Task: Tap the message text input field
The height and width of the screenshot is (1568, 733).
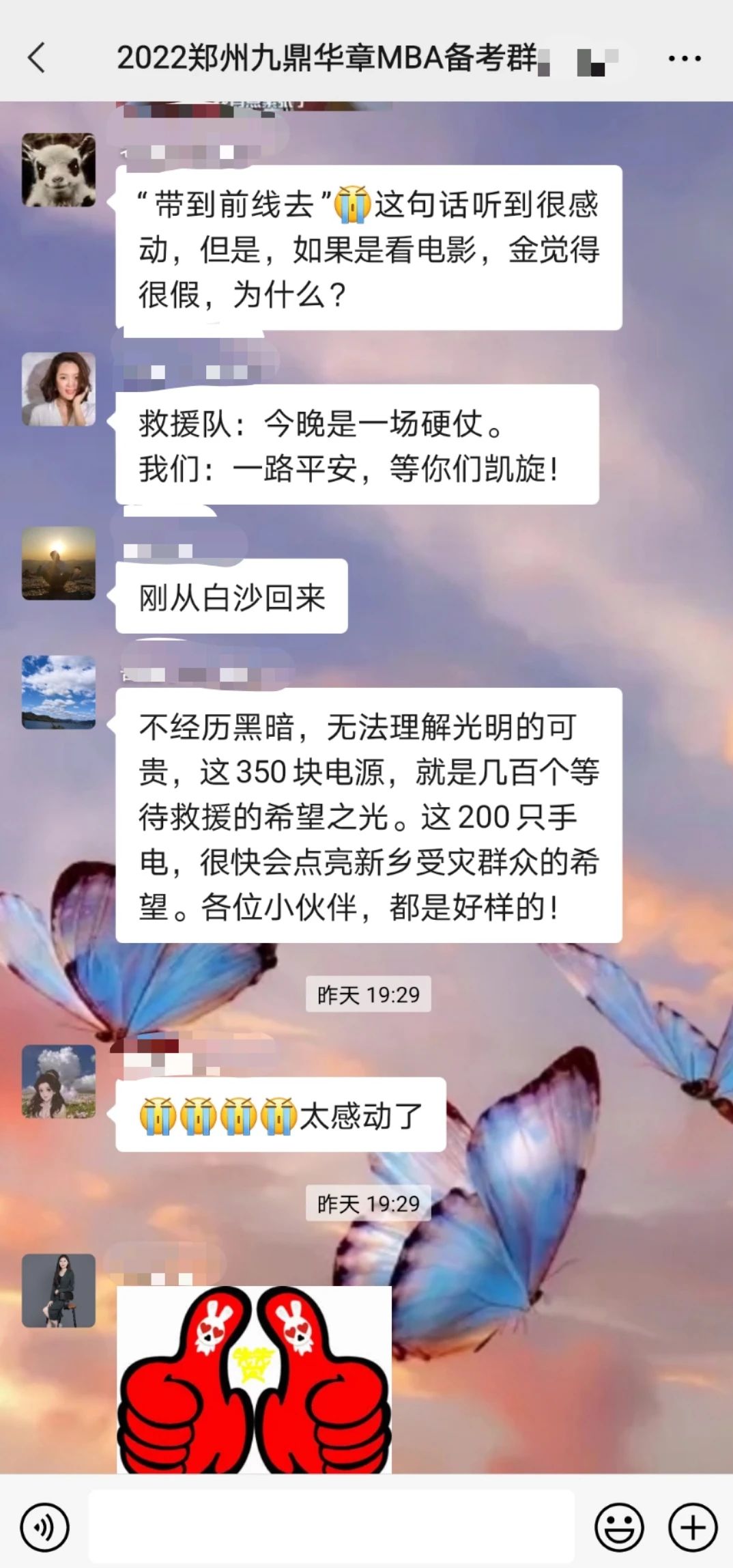Action: [331, 1527]
